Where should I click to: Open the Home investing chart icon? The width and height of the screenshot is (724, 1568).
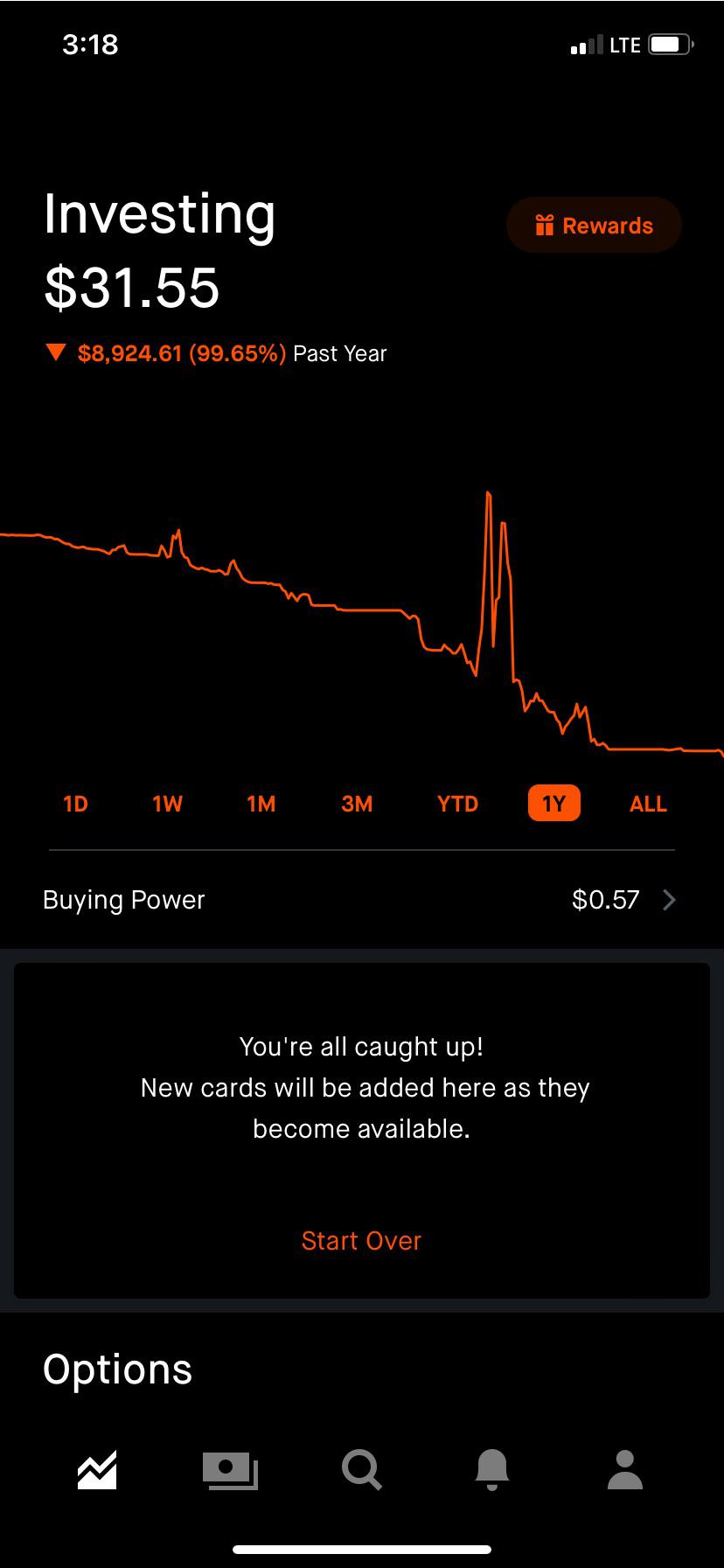click(94, 1470)
